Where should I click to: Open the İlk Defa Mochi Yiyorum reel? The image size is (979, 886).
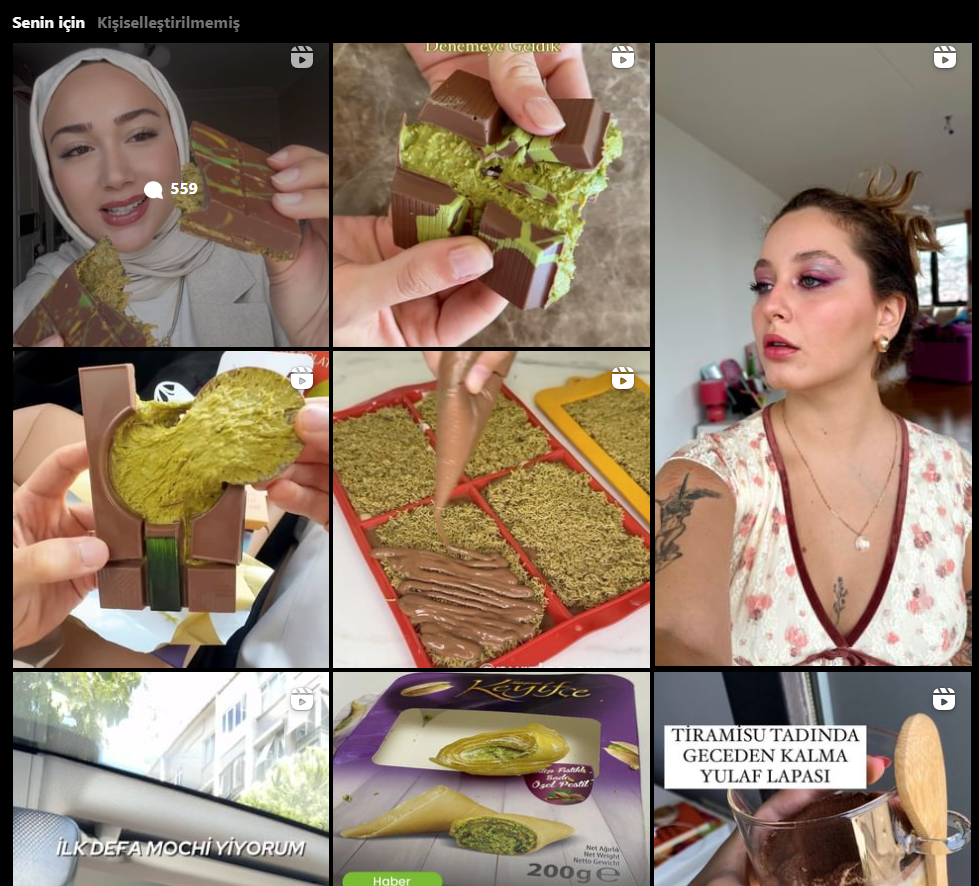coord(171,779)
